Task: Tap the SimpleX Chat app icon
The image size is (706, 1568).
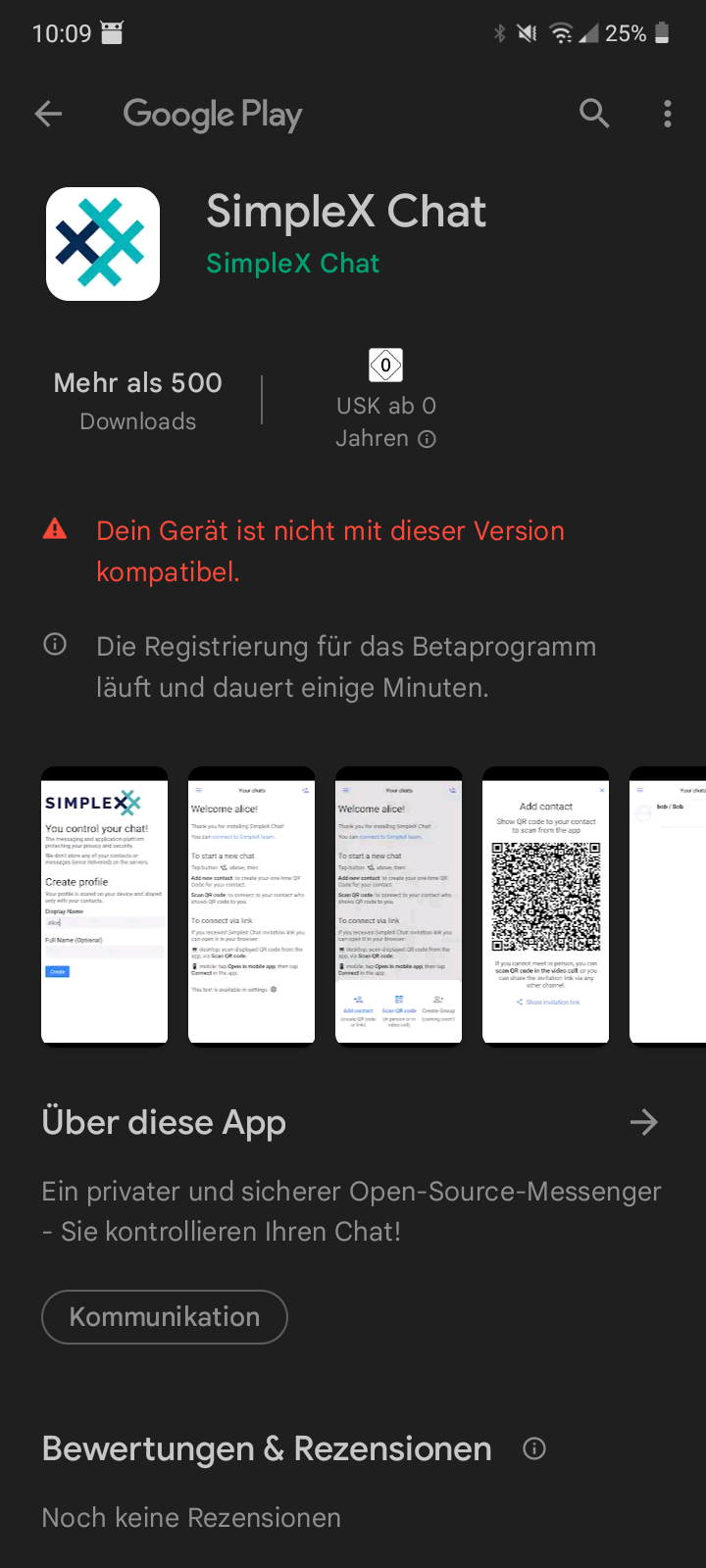Action: (x=103, y=243)
